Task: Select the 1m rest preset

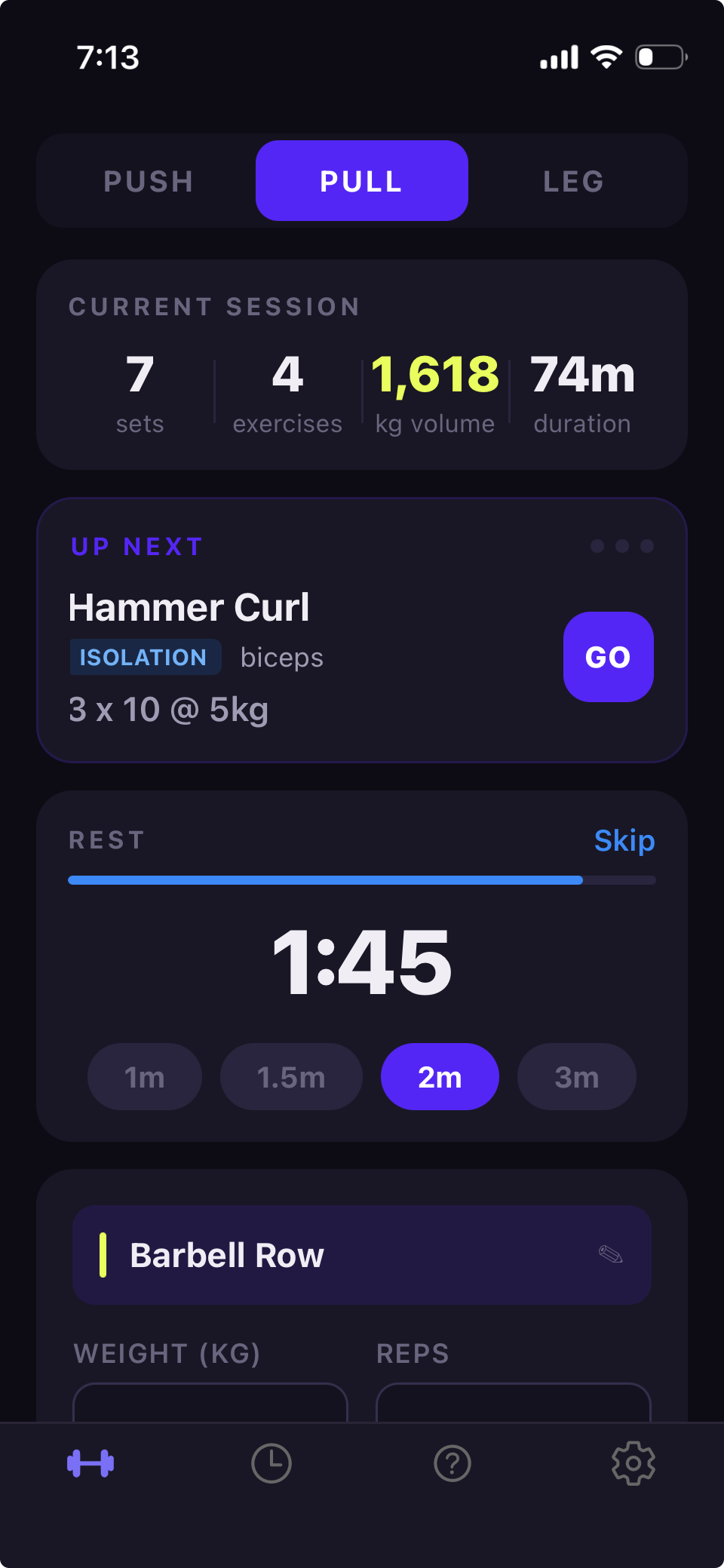Action: pyautogui.click(x=144, y=1077)
